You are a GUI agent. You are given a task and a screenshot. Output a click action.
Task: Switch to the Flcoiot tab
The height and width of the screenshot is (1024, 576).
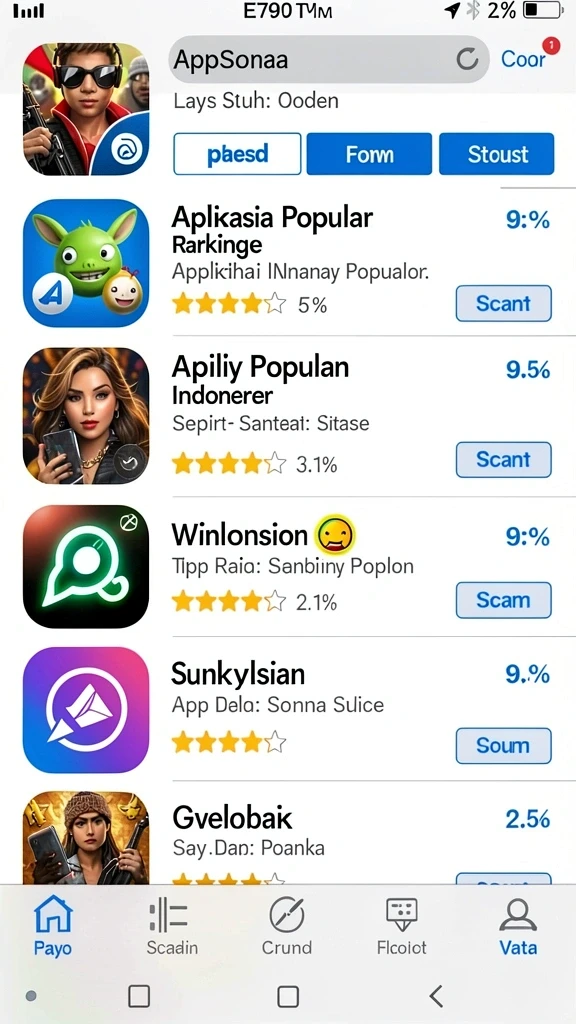(402, 925)
